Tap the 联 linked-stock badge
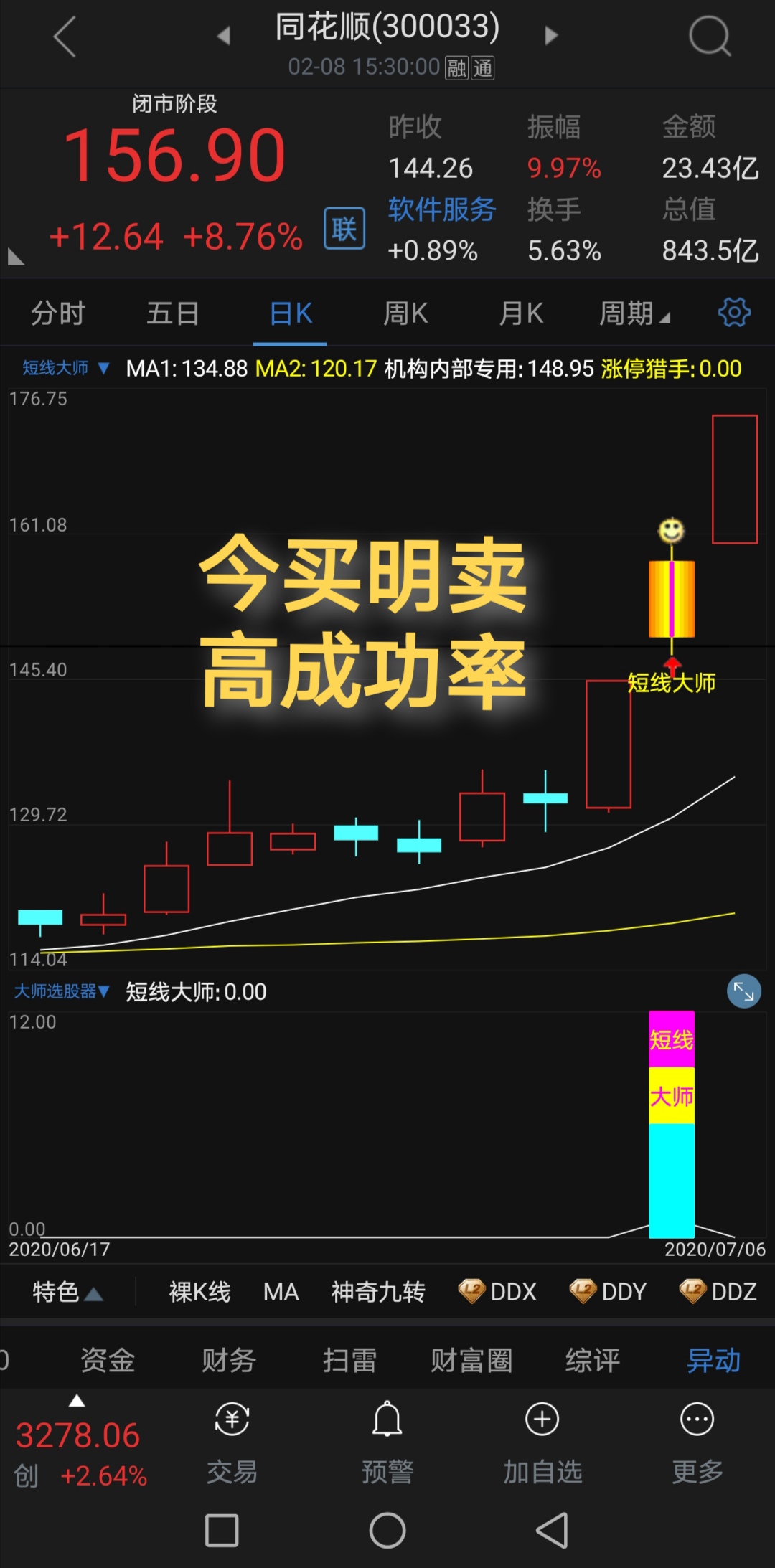Viewport: 775px width, 1568px height. click(x=344, y=229)
